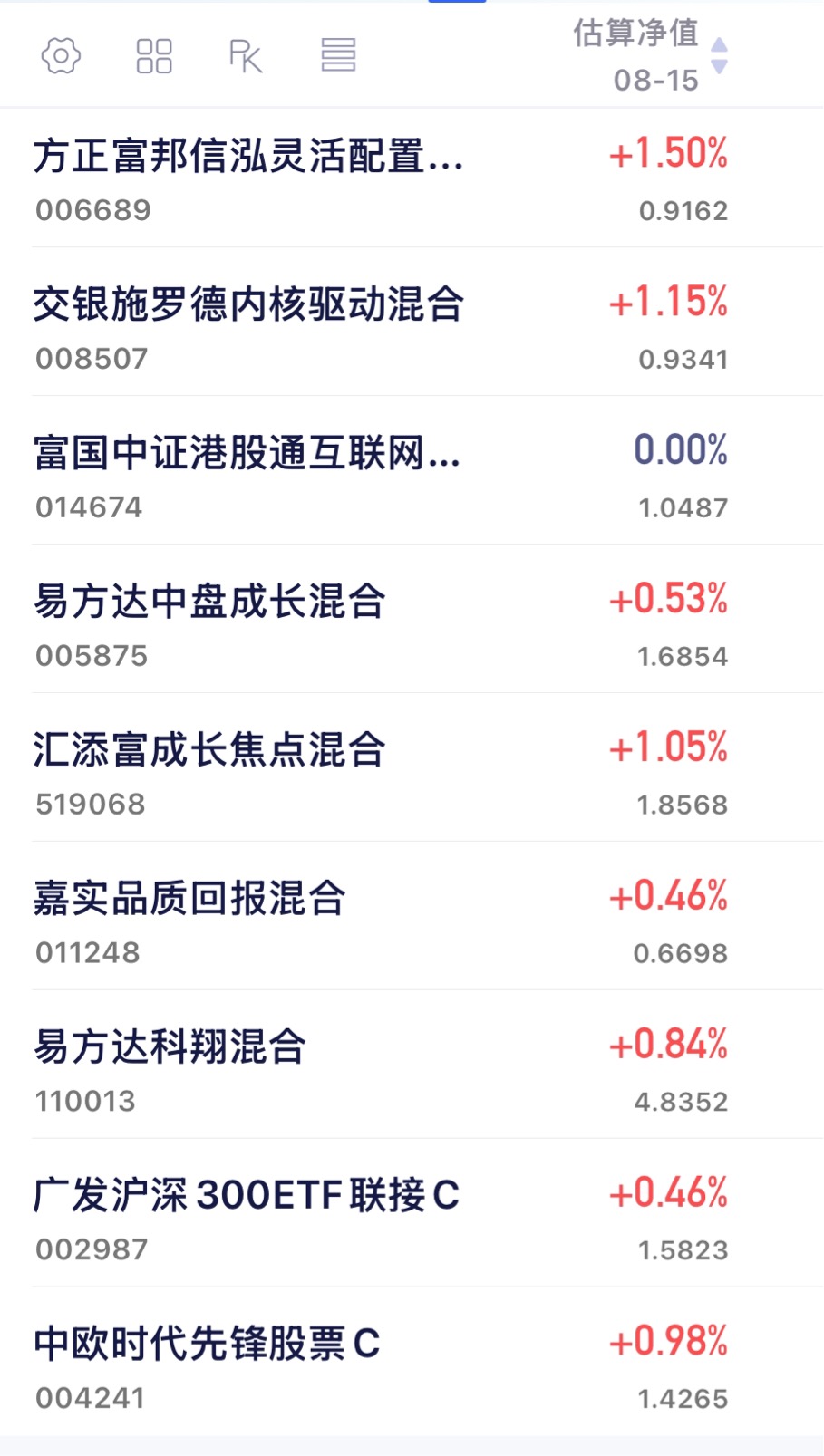824x1456 pixels.
Task: Open the PK fund comparison
Action: [246, 56]
